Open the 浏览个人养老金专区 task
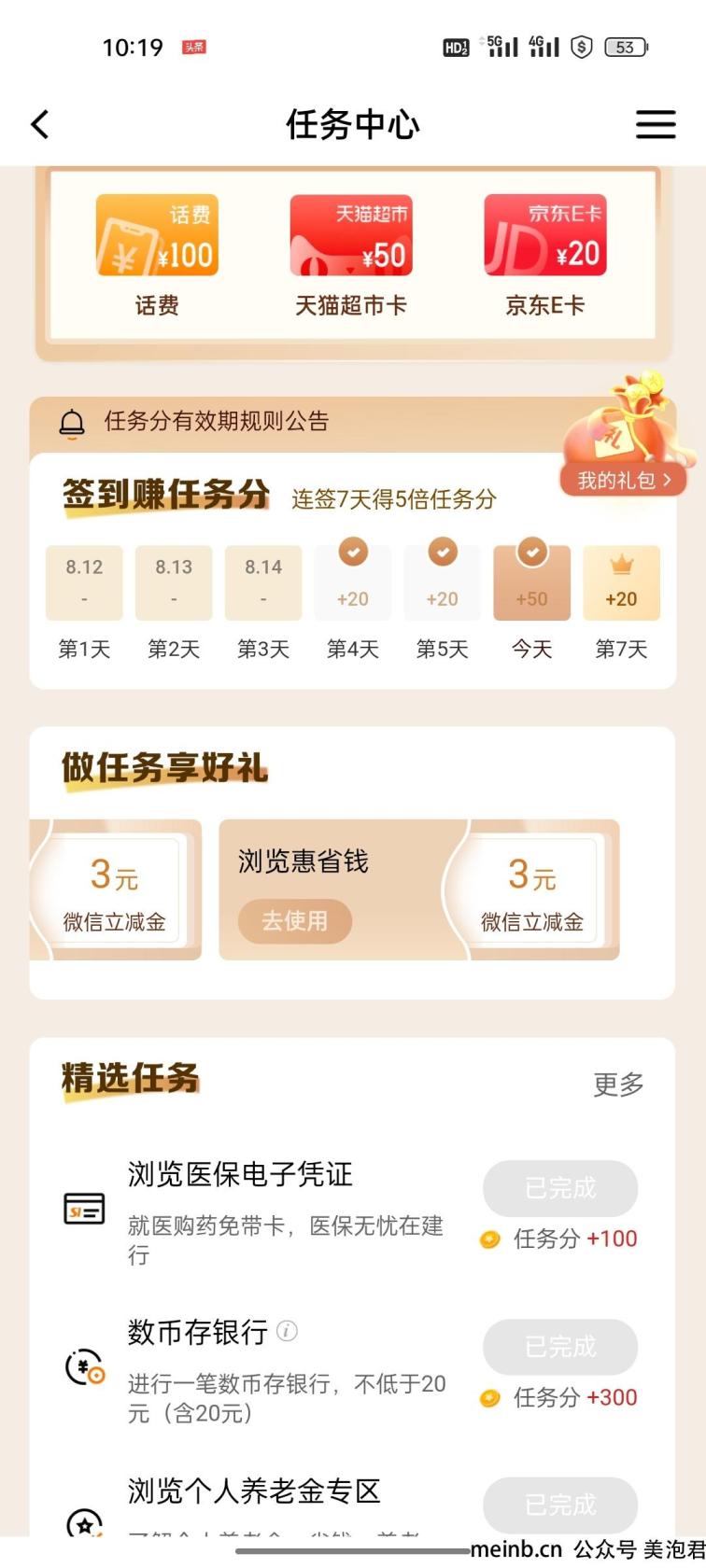Screen dimensions: 706x1568 point(254,1491)
